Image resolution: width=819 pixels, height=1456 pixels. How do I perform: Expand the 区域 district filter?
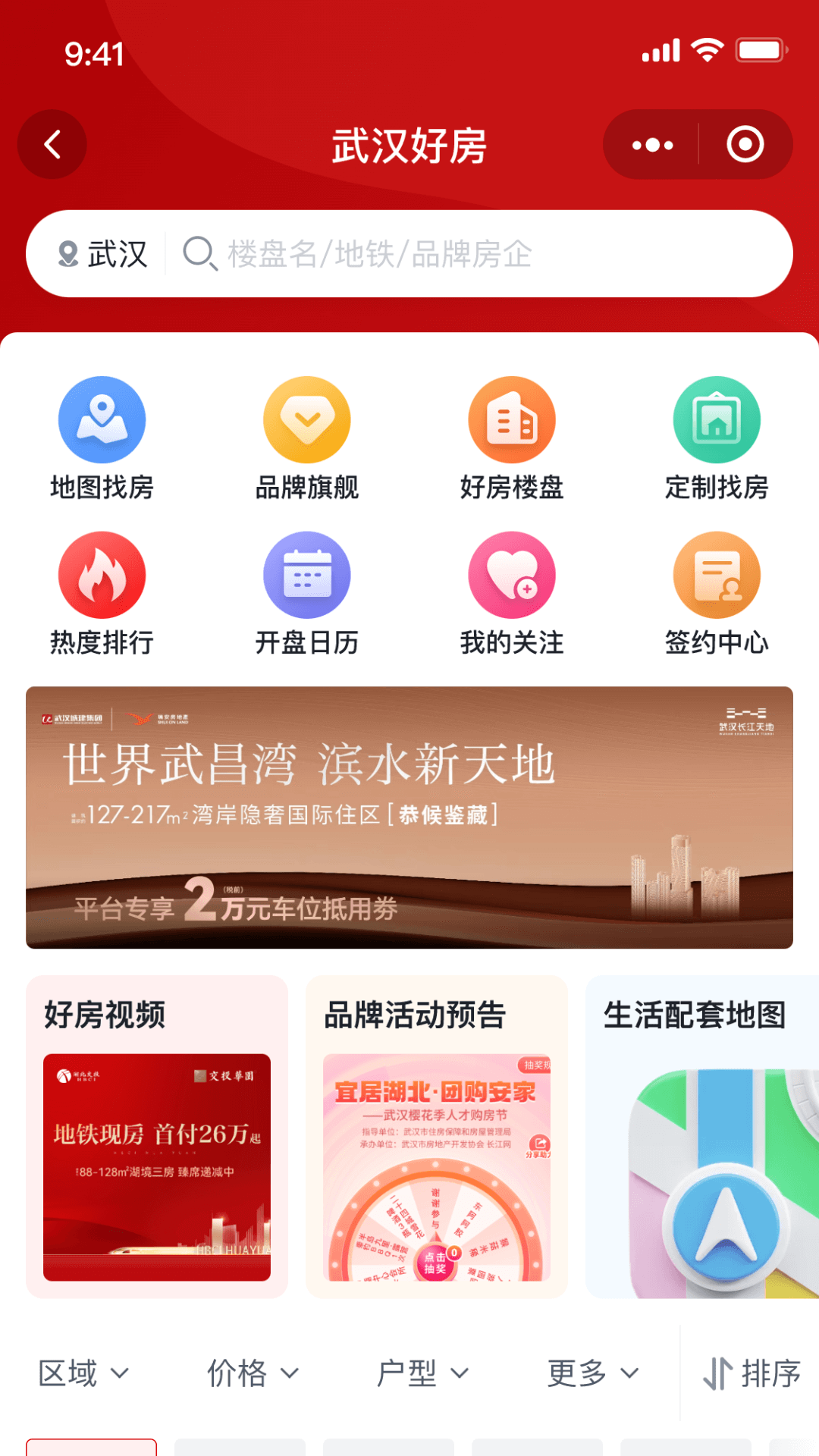84,1373
